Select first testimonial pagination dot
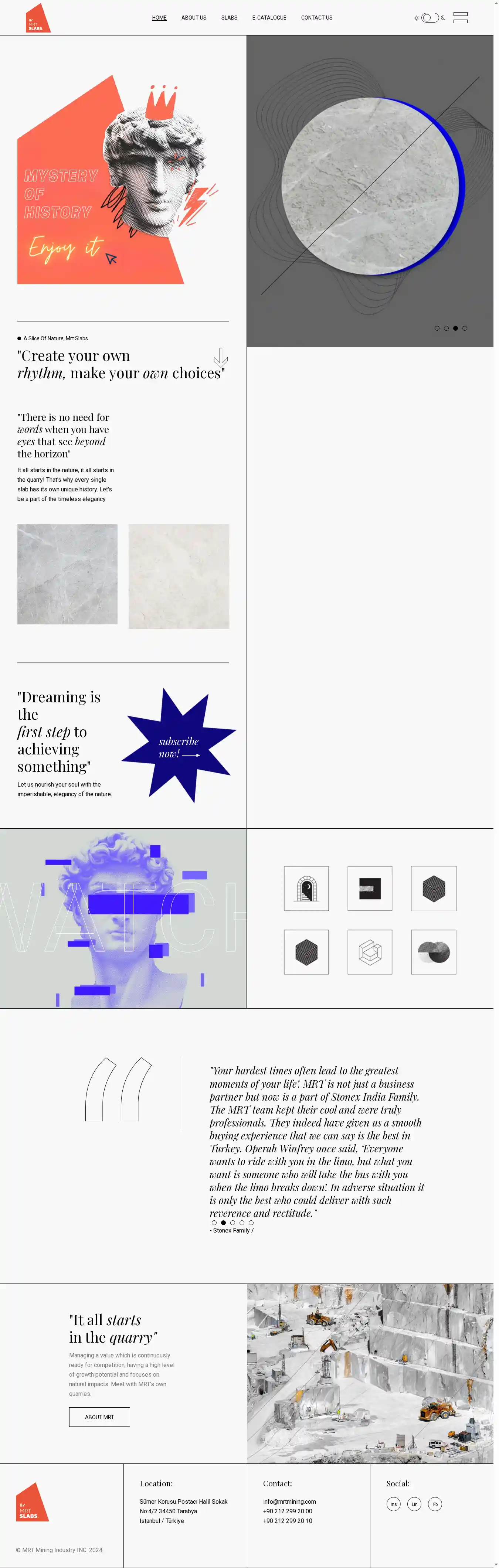This screenshot has width=499, height=1568. pos(214,1222)
